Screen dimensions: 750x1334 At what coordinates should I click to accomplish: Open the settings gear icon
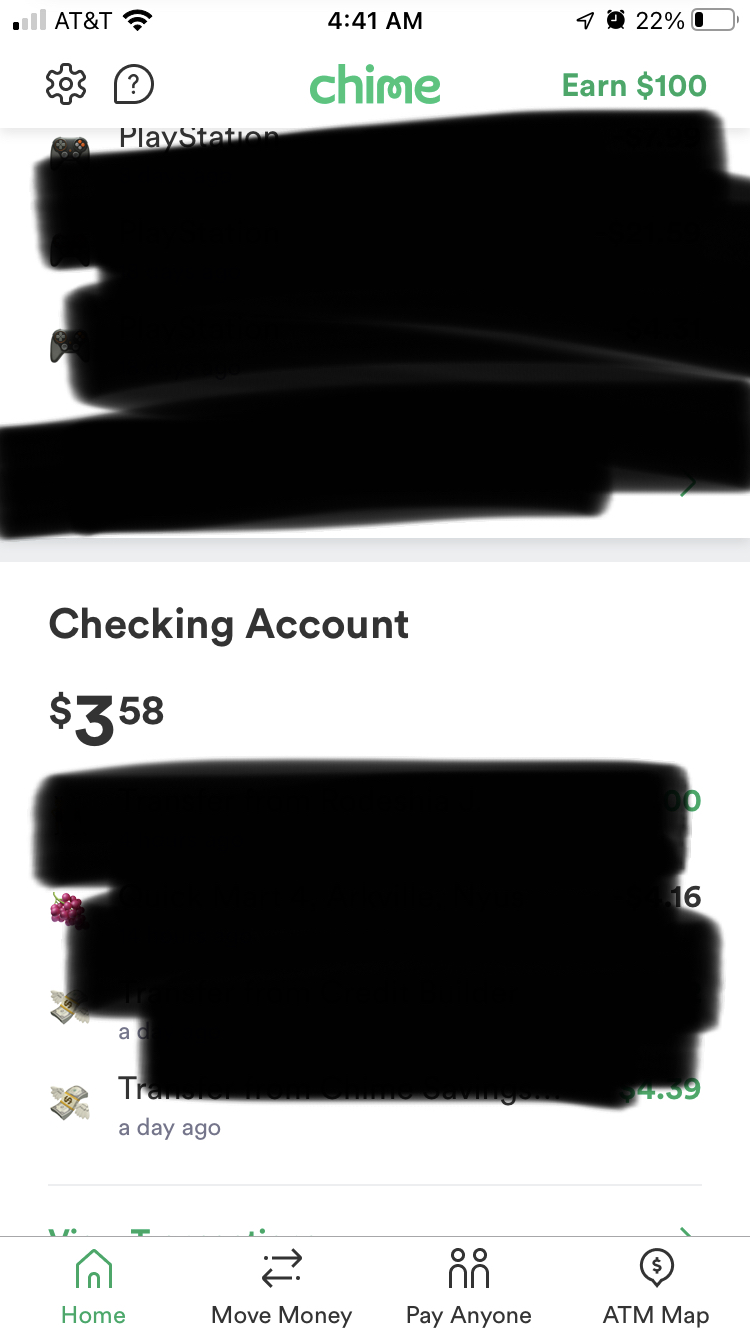click(67, 85)
